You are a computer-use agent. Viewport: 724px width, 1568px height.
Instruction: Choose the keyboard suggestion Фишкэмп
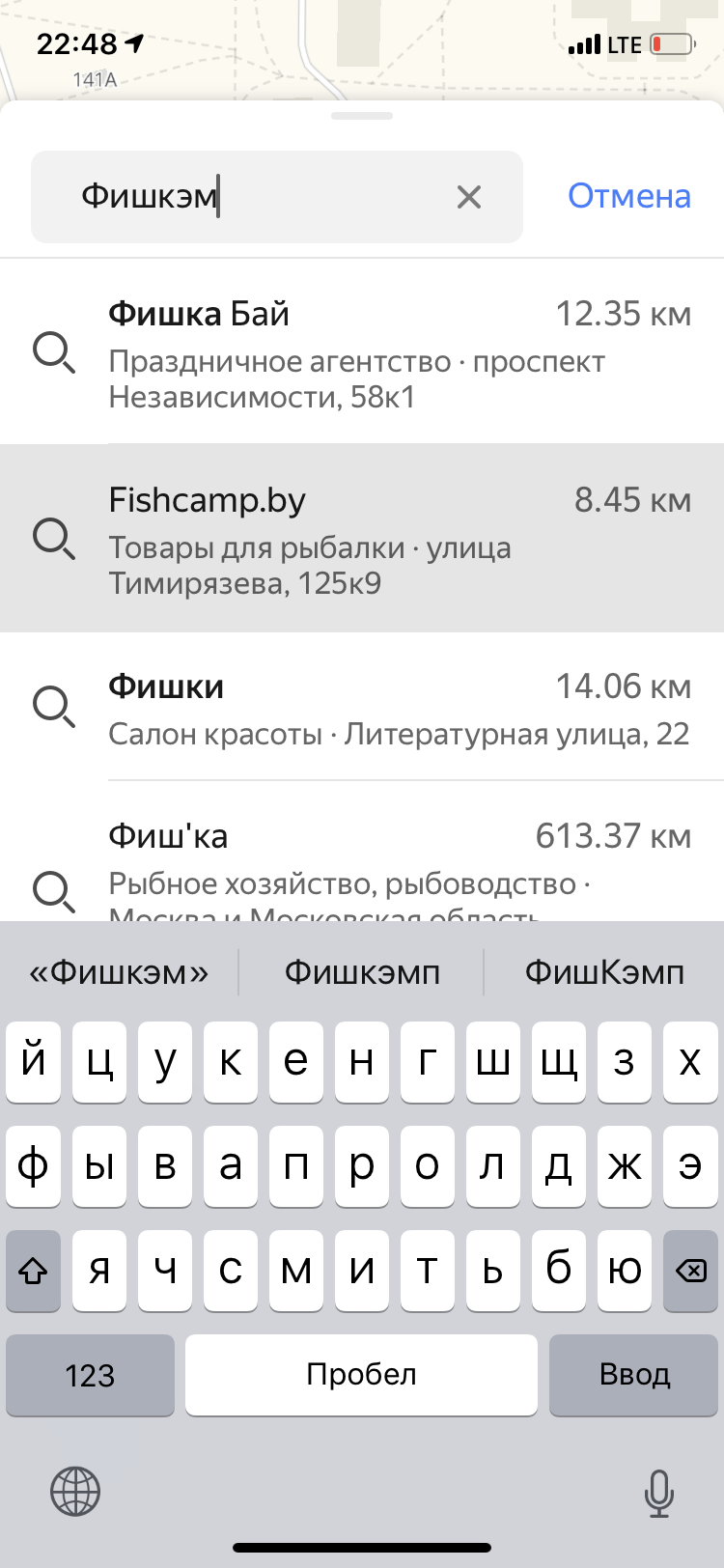point(362,972)
